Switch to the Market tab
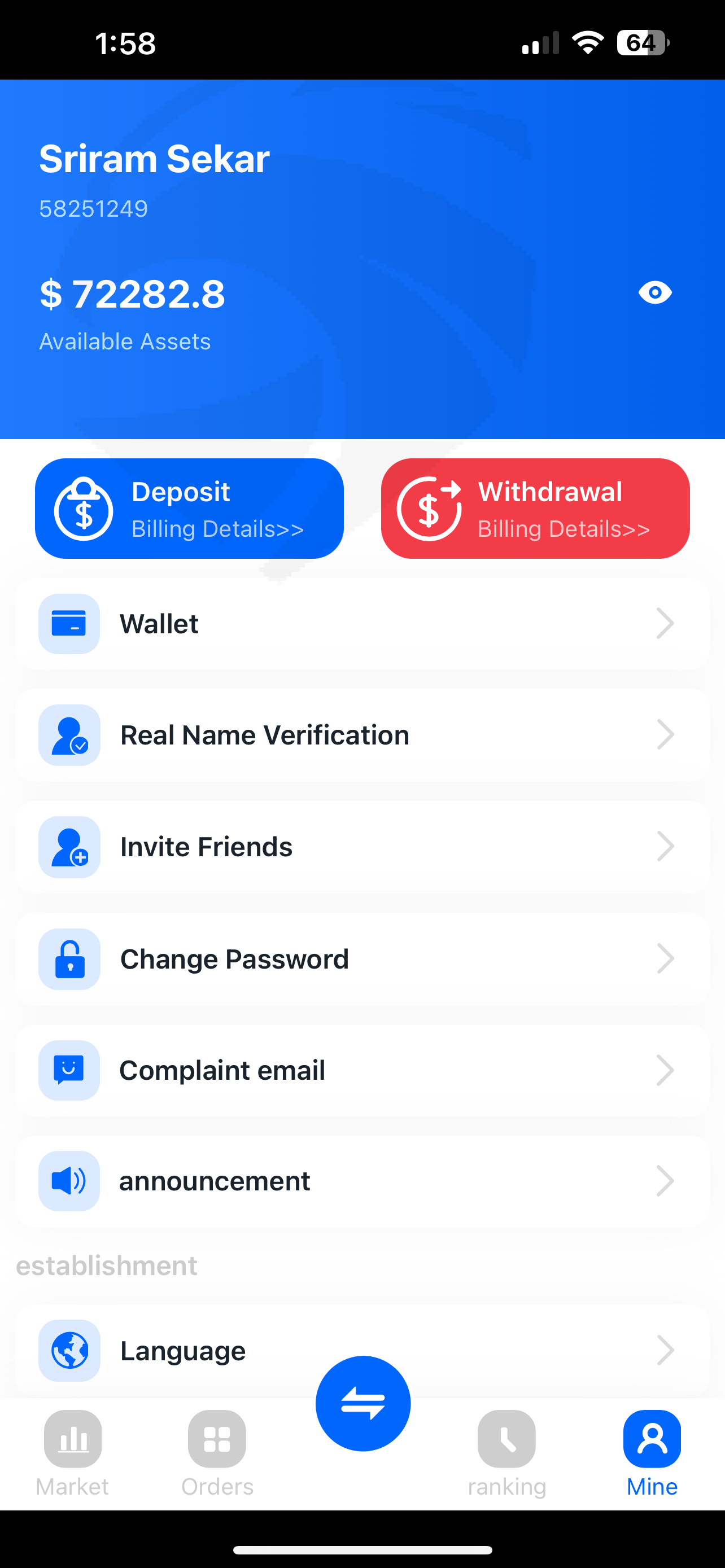This screenshot has height=1568, width=725. pyautogui.click(x=72, y=1453)
